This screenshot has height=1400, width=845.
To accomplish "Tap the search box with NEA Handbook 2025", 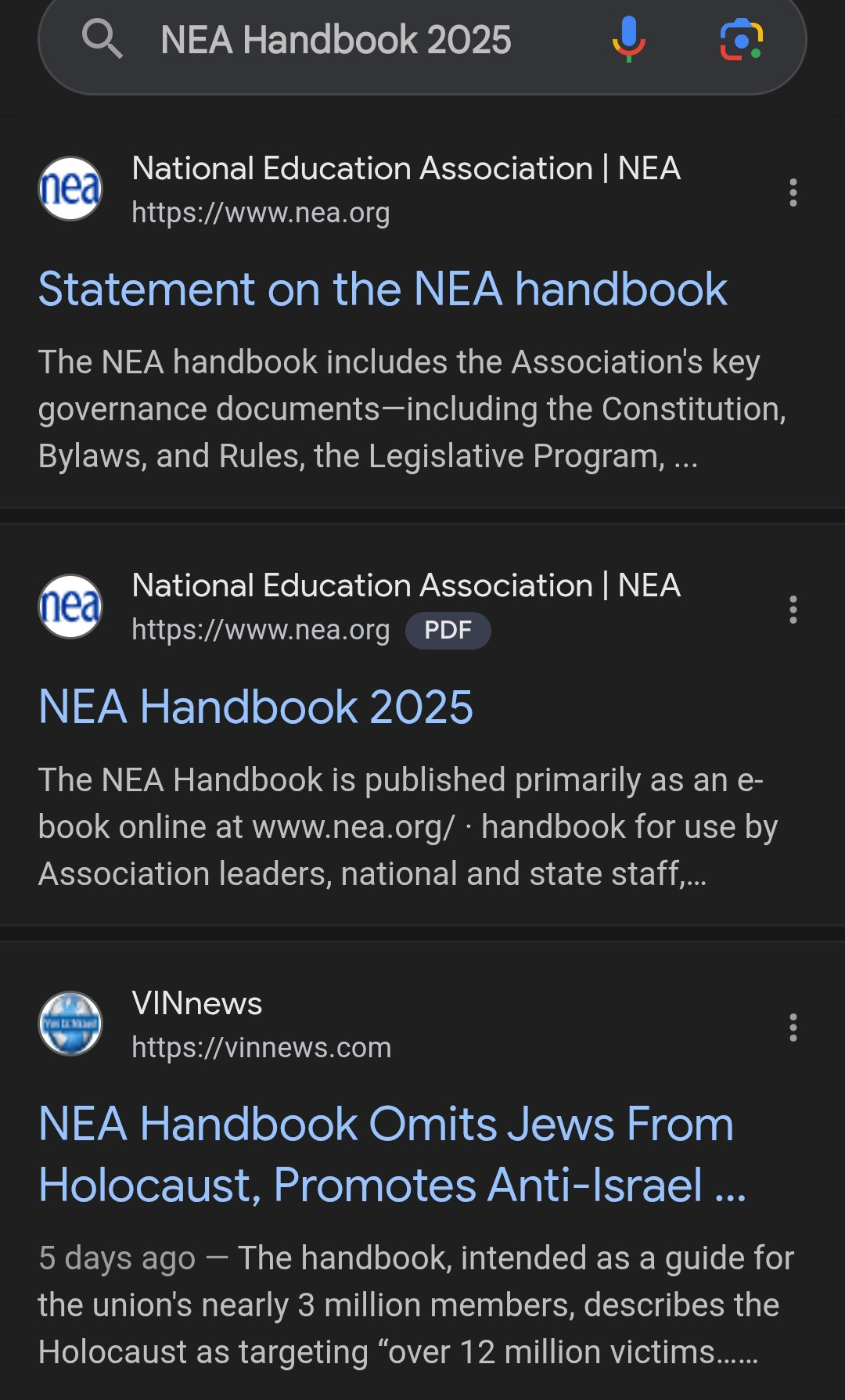I will click(336, 40).
